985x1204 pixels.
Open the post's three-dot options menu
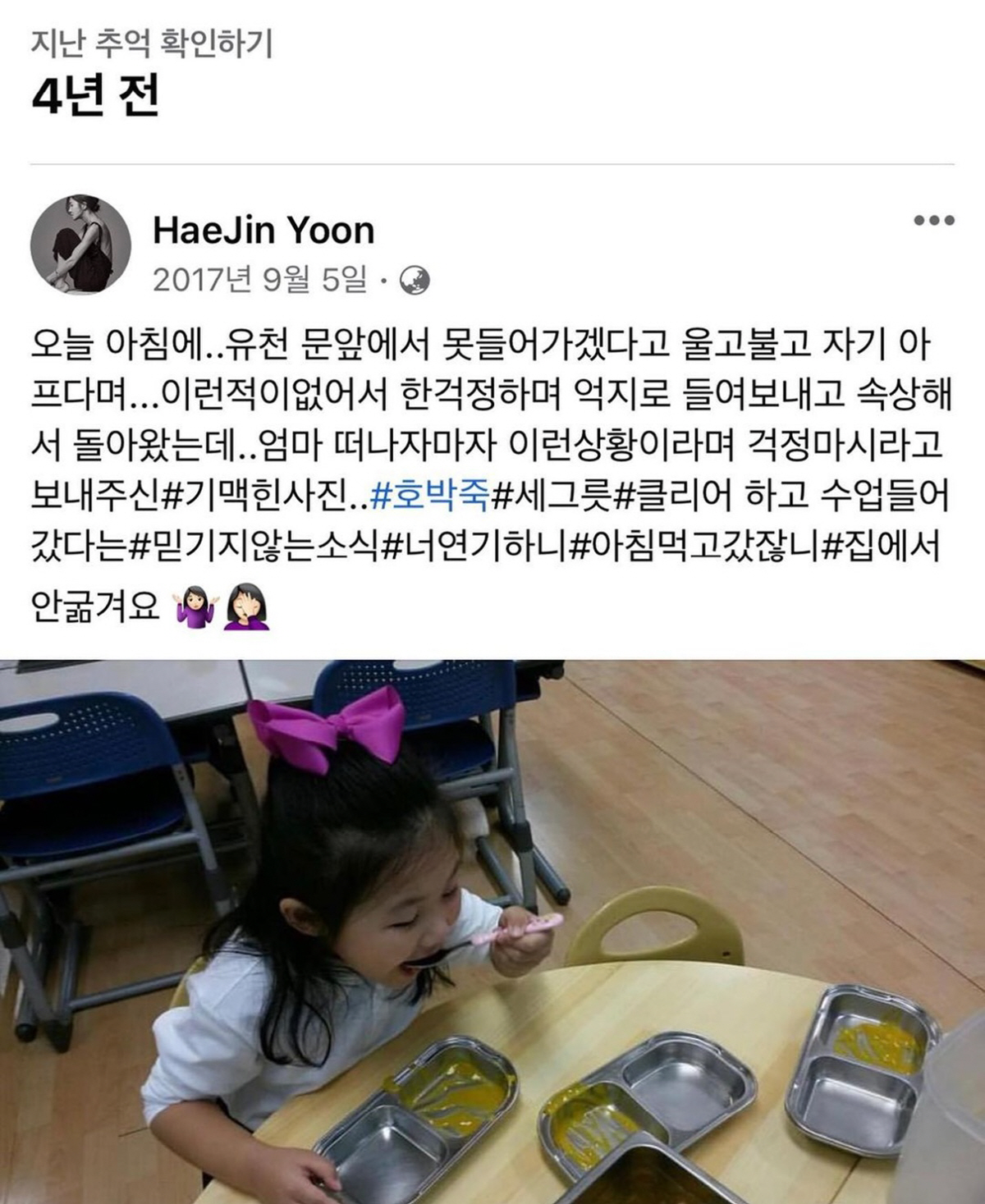tap(933, 221)
